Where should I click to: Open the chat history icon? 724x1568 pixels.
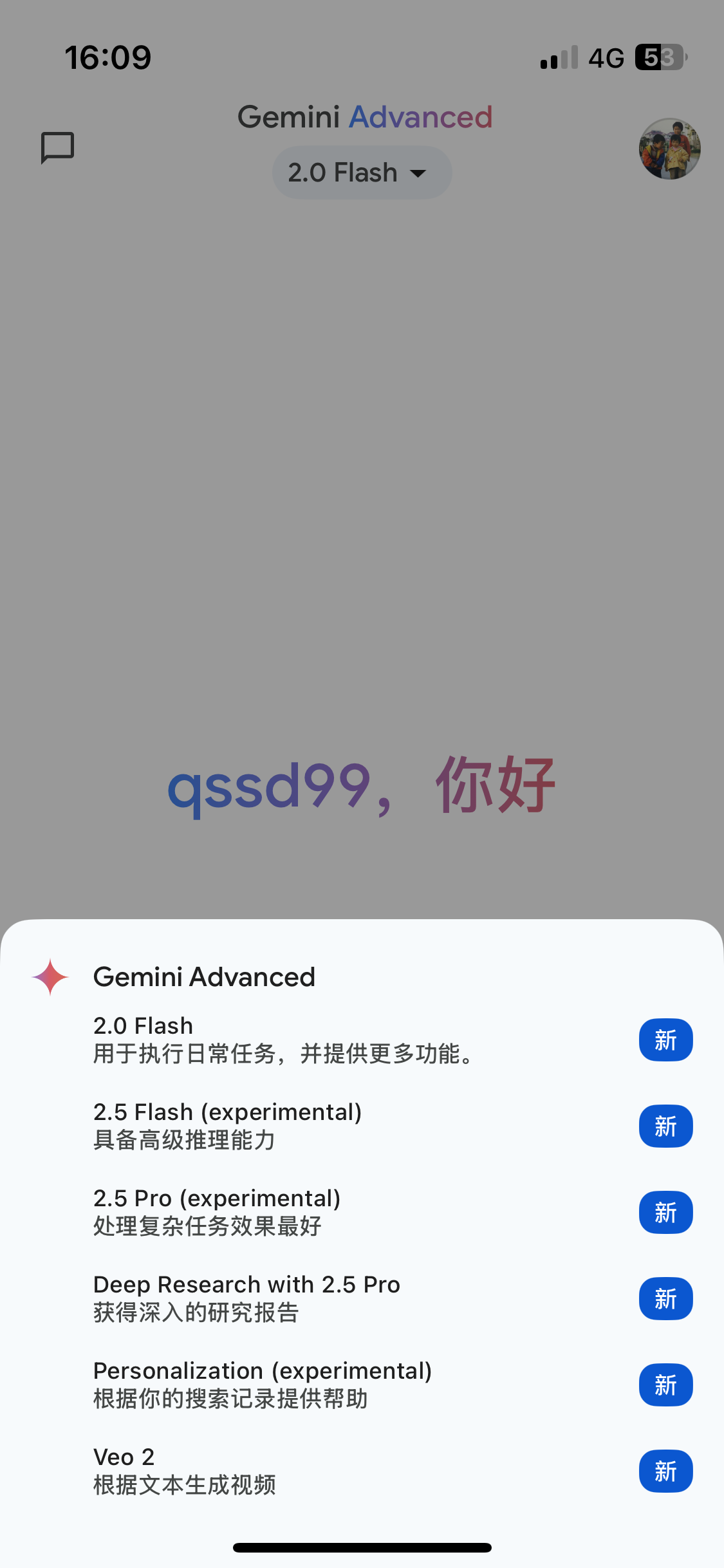(x=58, y=148)
